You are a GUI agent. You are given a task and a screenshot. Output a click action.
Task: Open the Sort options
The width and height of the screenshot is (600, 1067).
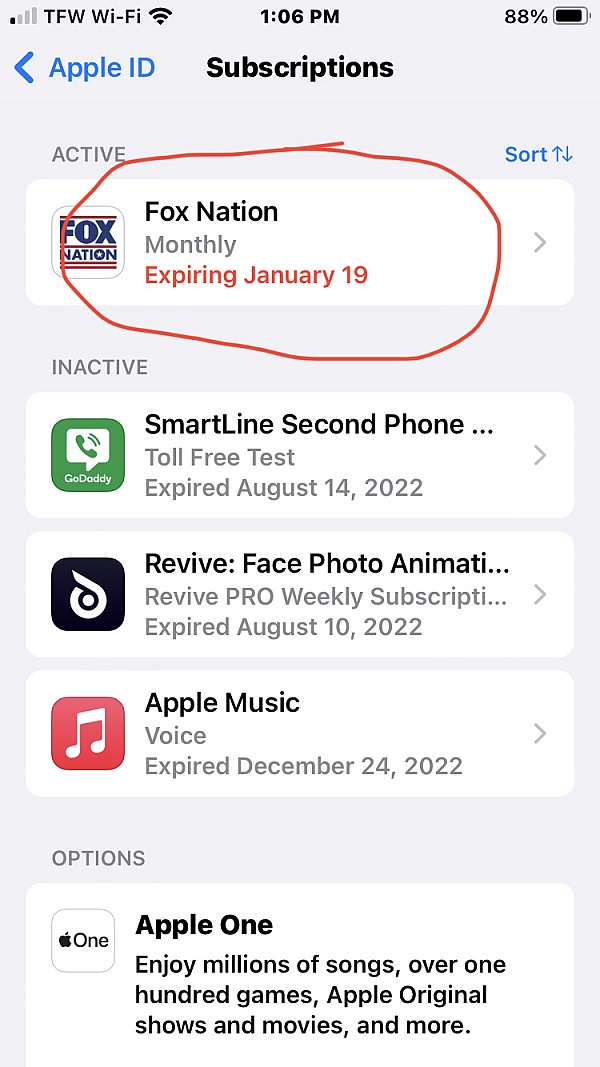(538, 154)
